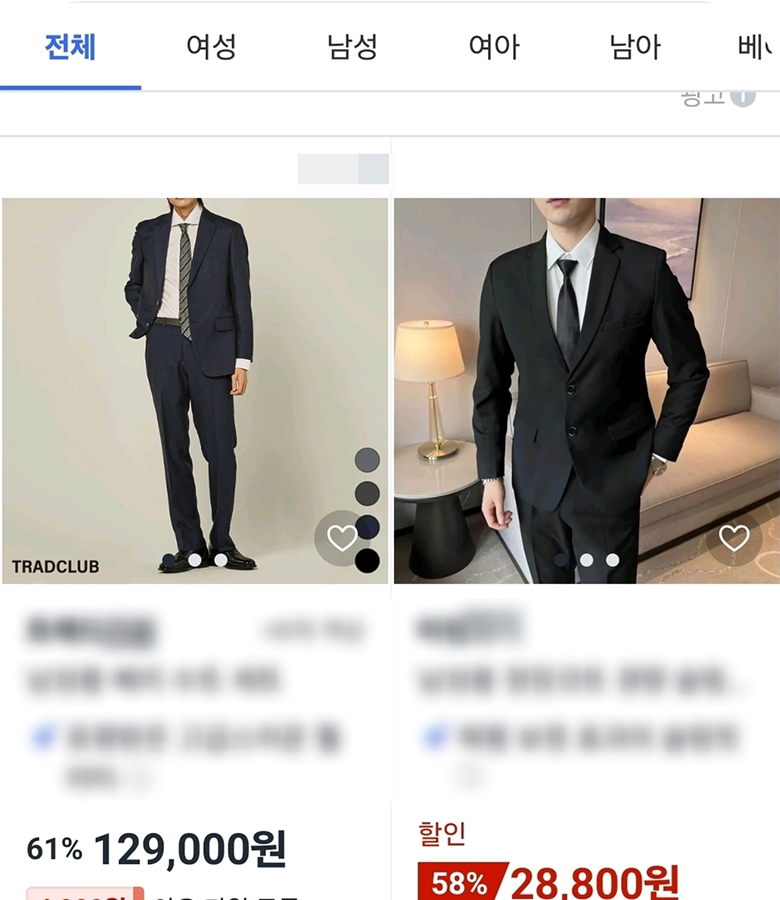Go to the 남아 tab

coord(635,47)
